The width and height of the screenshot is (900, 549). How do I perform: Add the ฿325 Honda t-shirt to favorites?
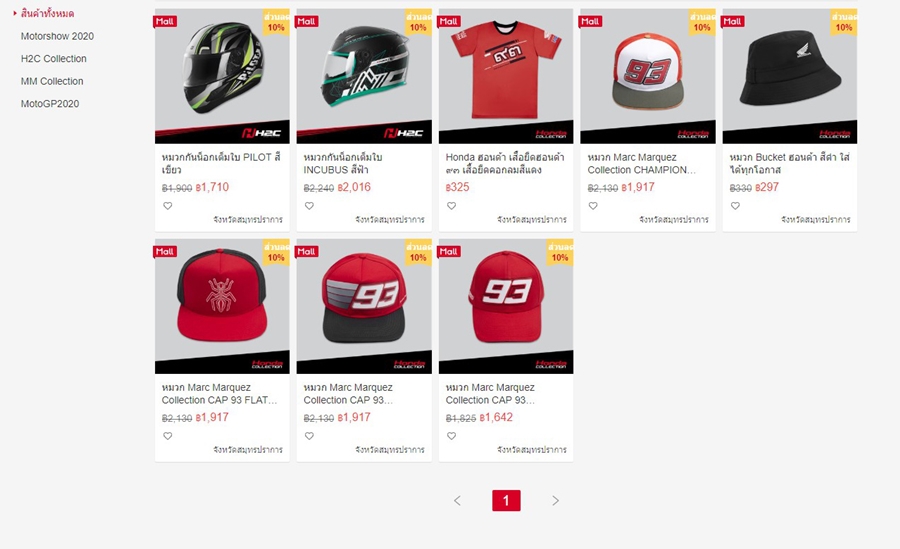coord(451,206)
